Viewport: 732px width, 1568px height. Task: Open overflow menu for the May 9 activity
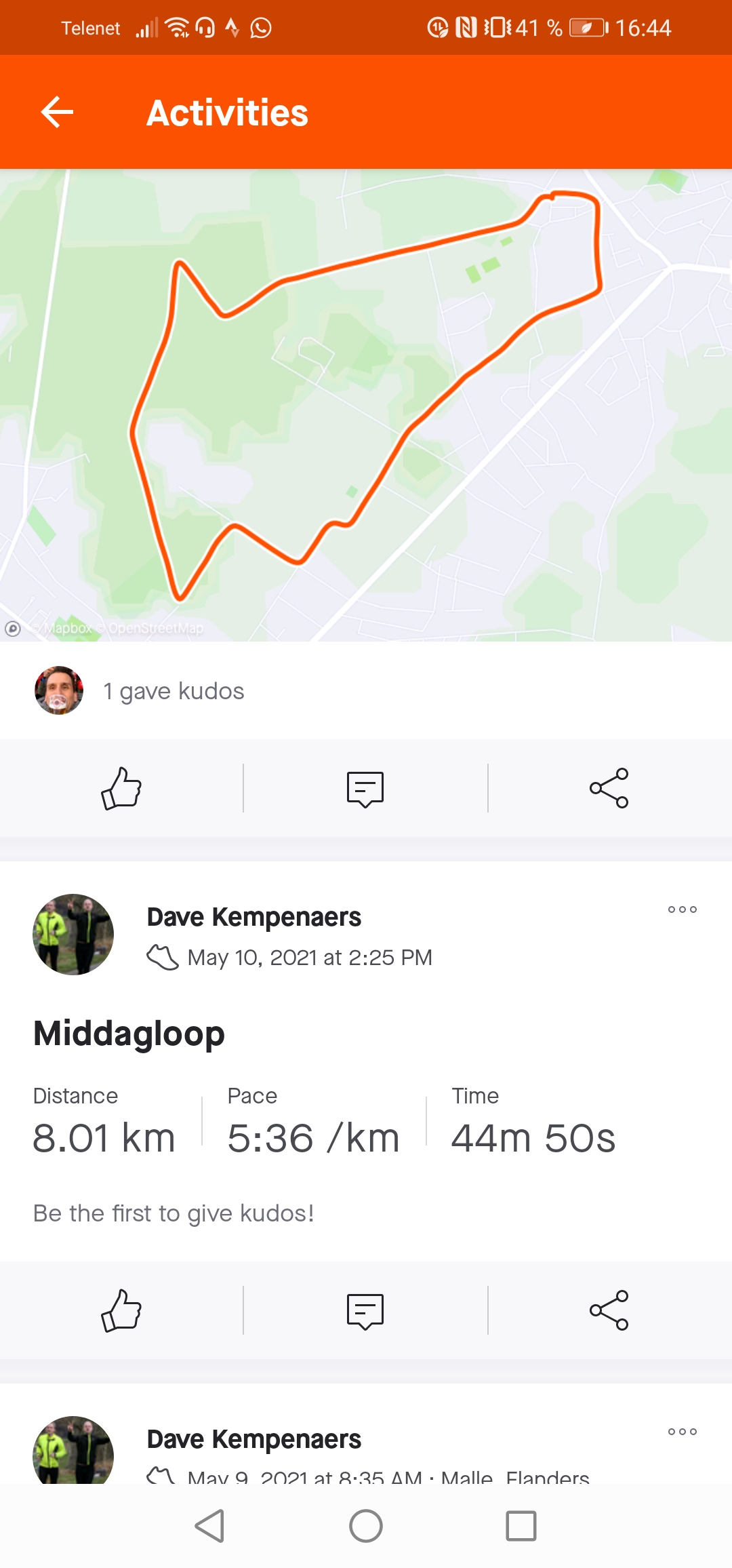tap(682, 1432)
